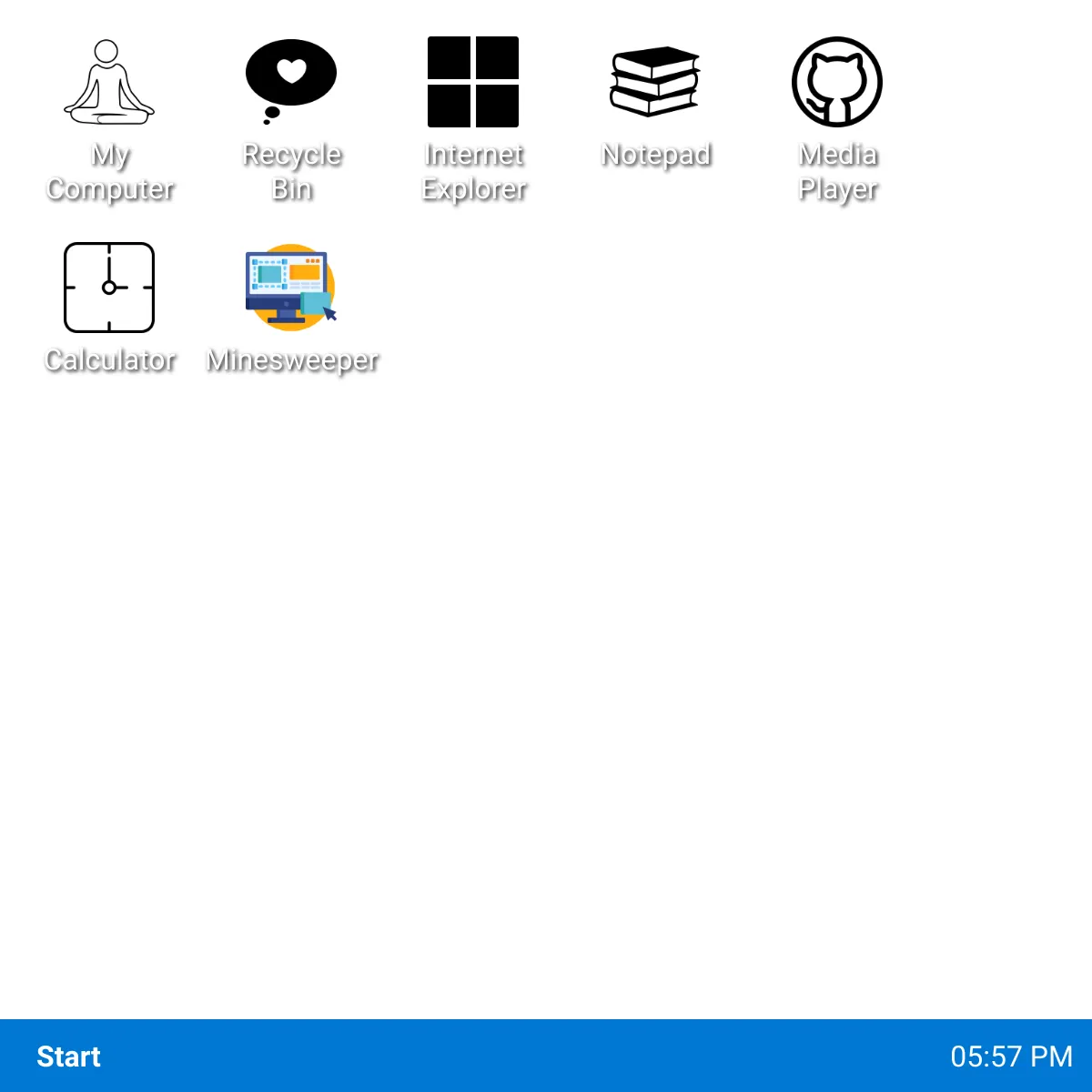Launch Media Player

point(837,84)
